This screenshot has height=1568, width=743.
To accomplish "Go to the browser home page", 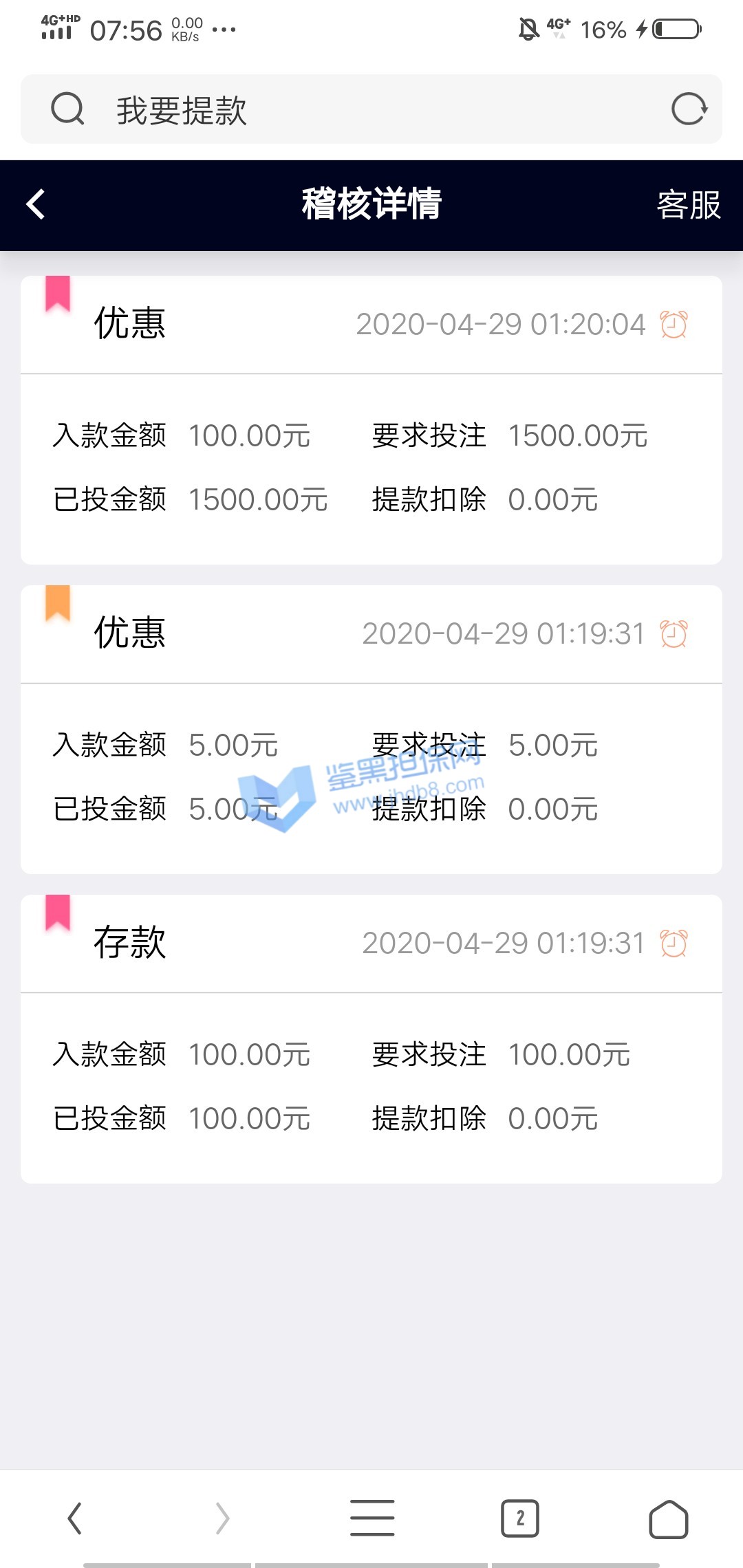I will pyautogui.click(x=668, y=1518).
